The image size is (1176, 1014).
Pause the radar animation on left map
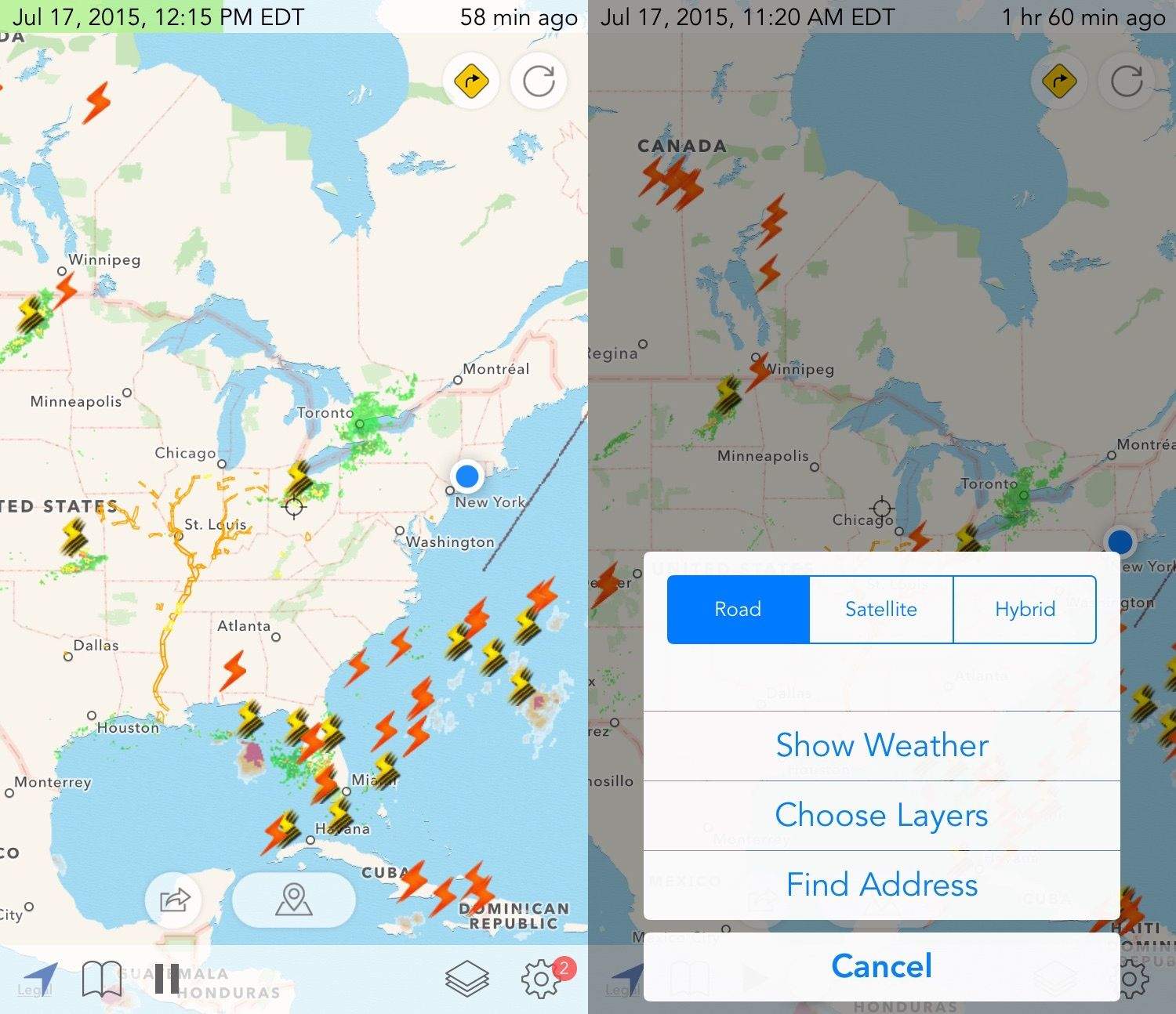point(166,979)
